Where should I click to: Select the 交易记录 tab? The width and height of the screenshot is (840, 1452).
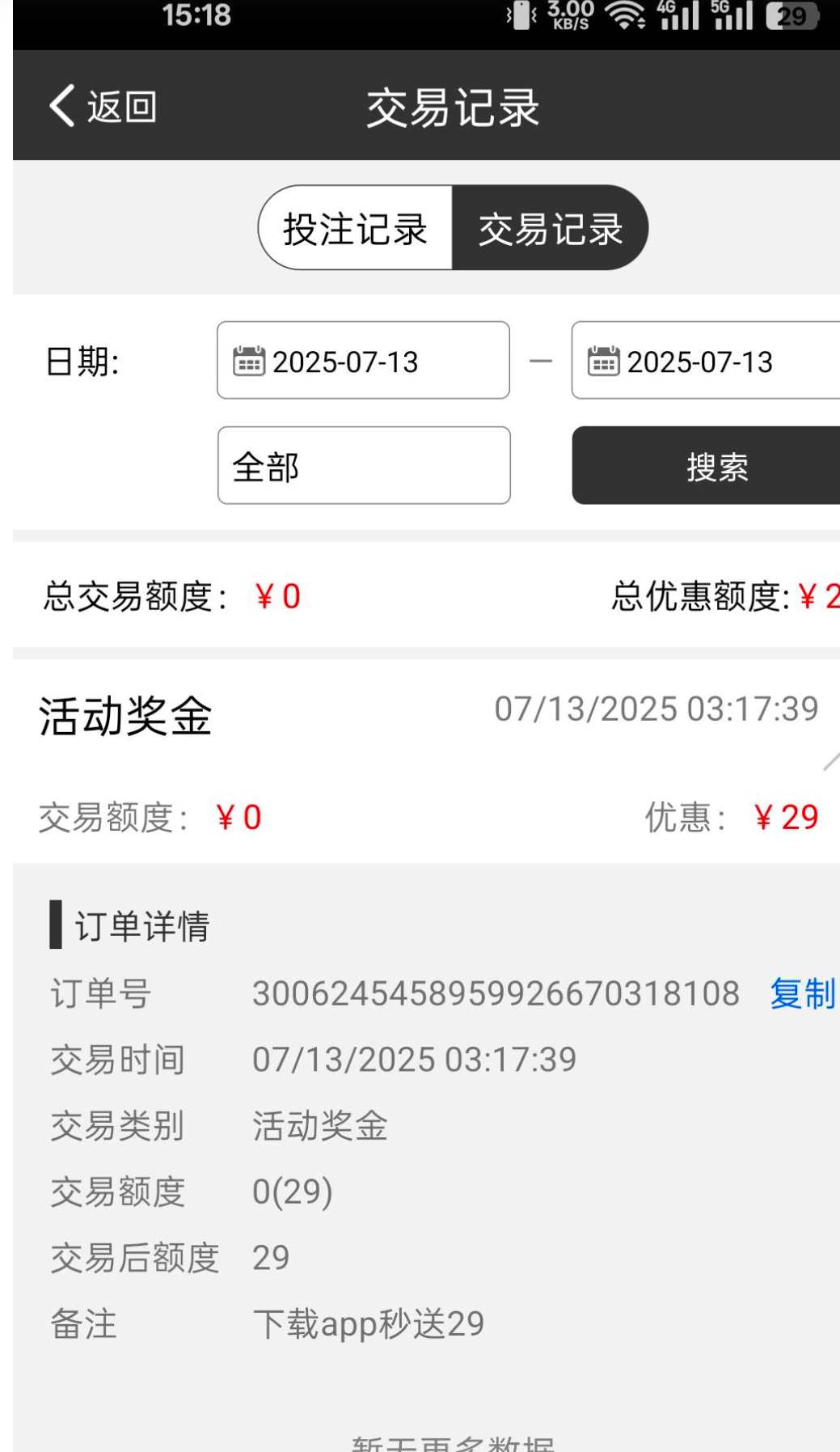(550, 228)
